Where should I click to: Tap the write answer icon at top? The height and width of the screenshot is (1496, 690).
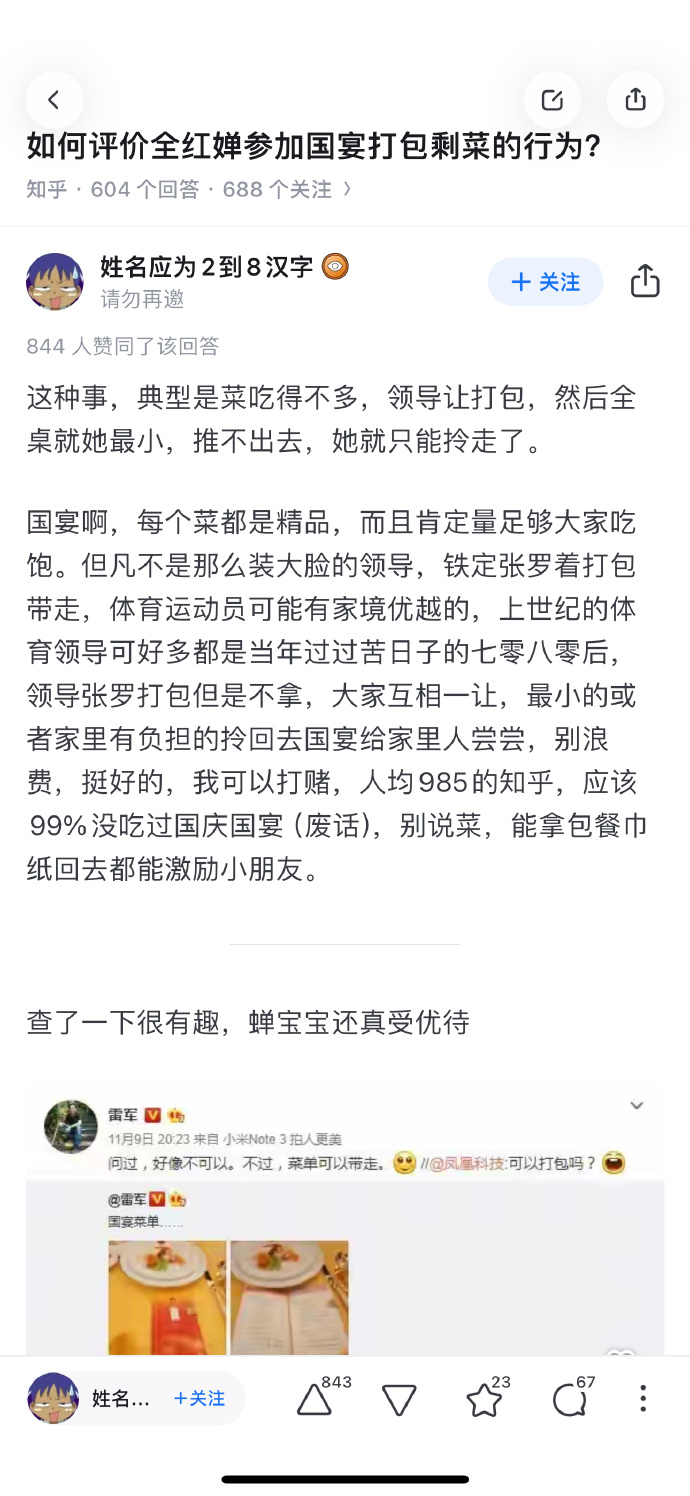[x=552, y=100]
